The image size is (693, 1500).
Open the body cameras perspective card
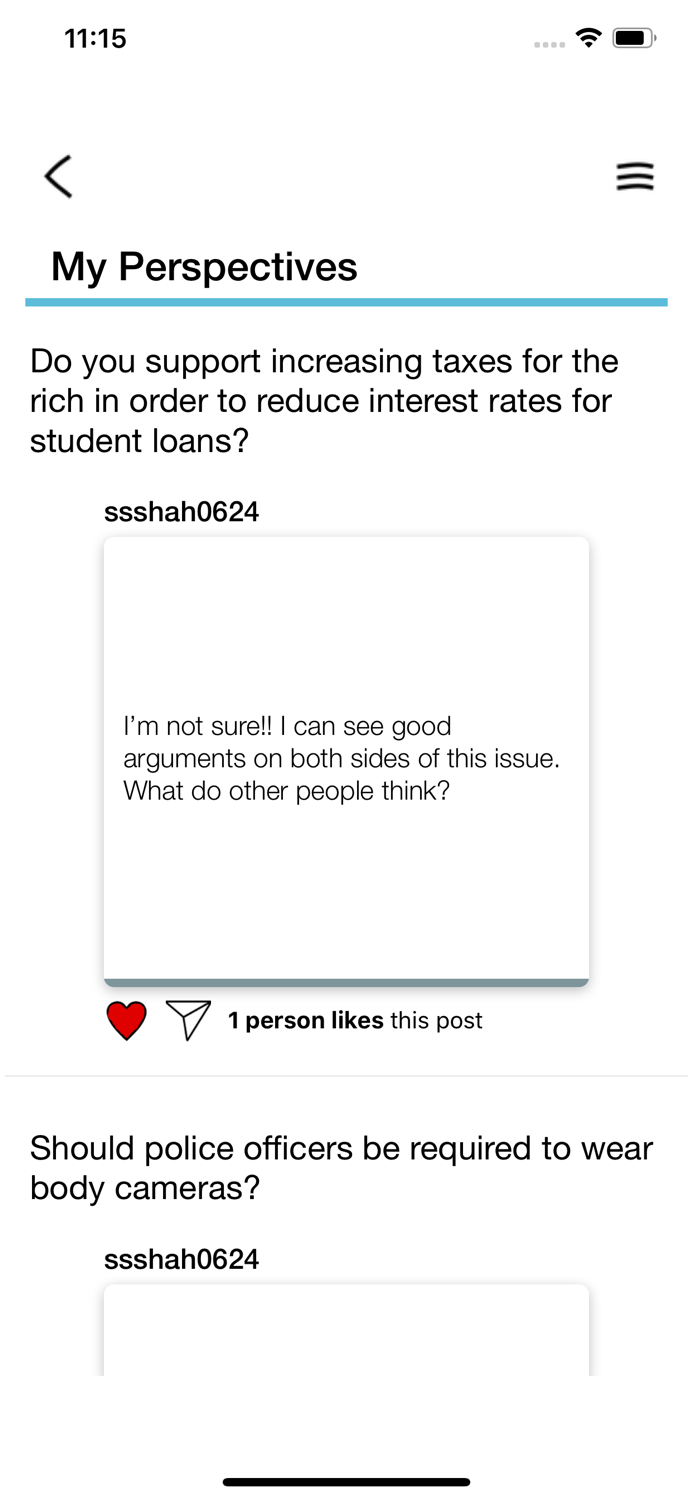346,1330
